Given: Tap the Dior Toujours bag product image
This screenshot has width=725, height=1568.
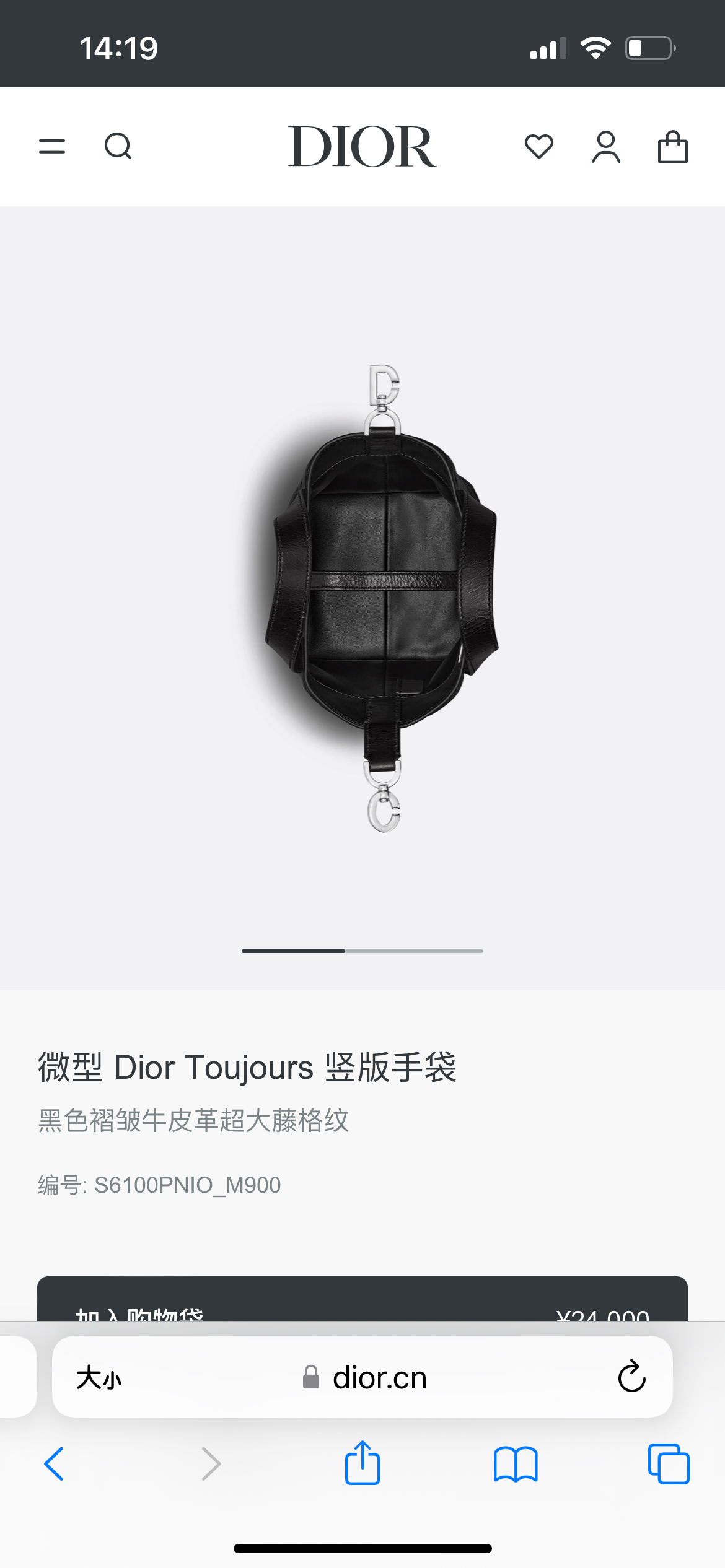Looking at the screenshot, I should click(382, 598).
